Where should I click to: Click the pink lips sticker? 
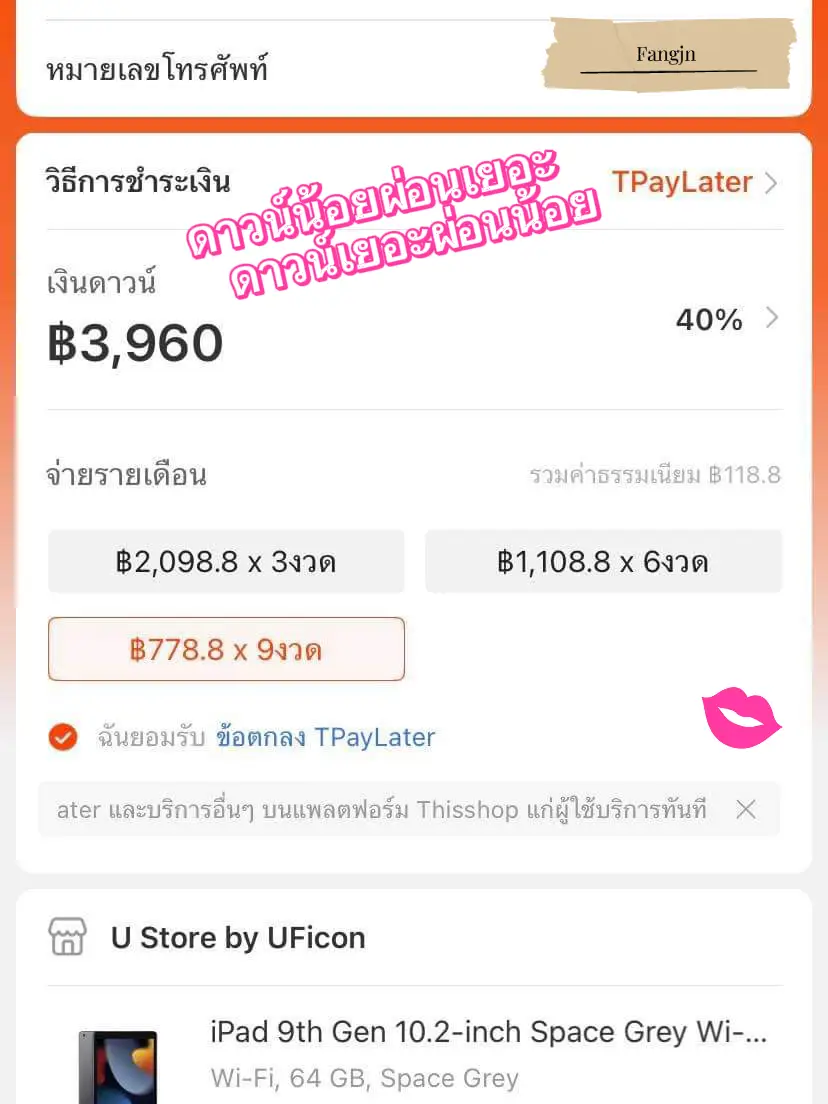742,717
